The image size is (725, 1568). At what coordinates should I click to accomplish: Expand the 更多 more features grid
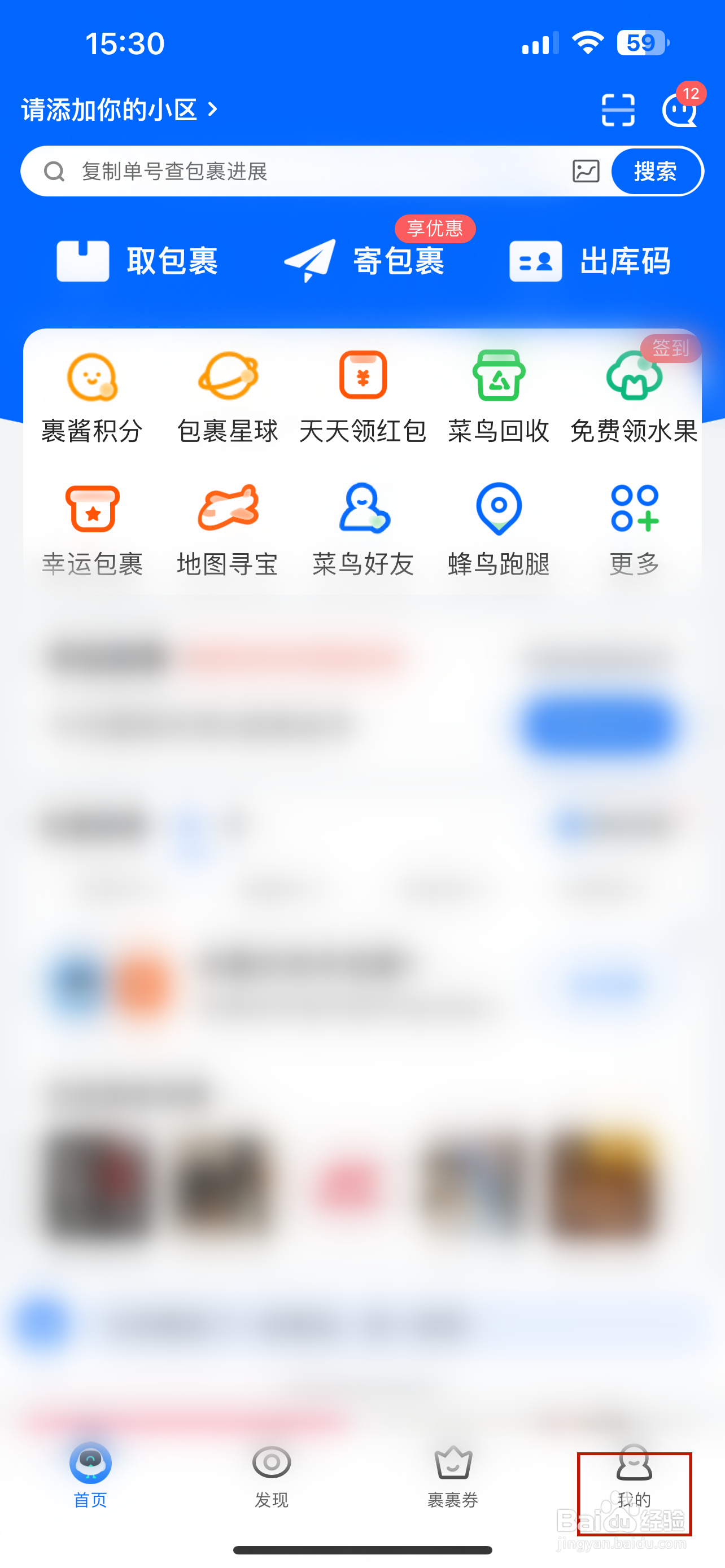pyautogui.click(x=633, y=528)
